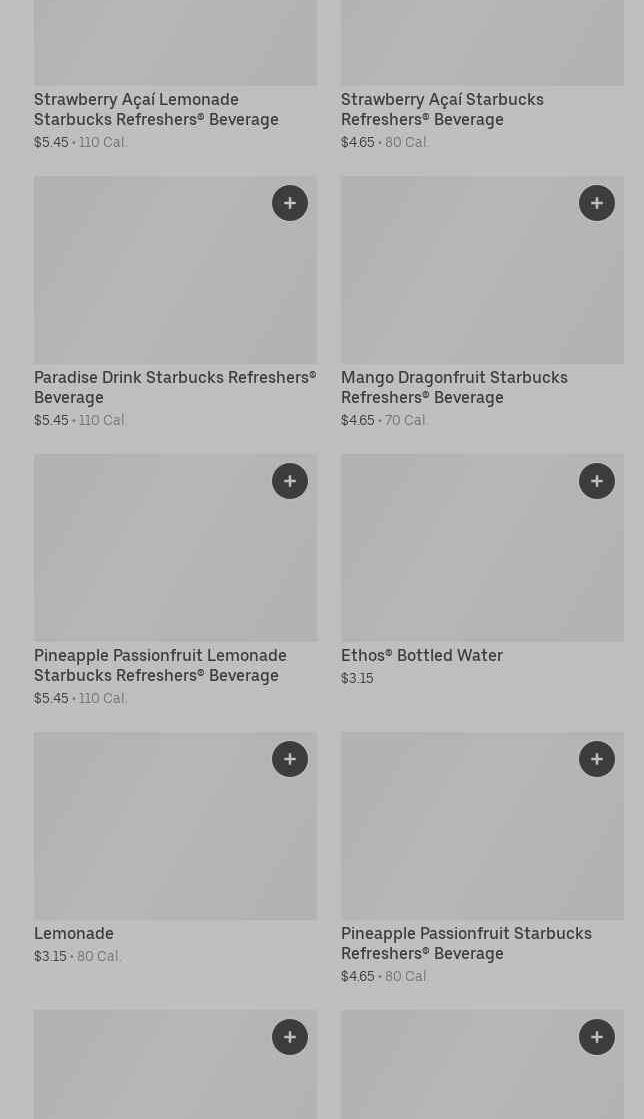Add Lemonade to order
Image resolution: width=644 pixels, height=1119 pixels.
pos(290,759)
